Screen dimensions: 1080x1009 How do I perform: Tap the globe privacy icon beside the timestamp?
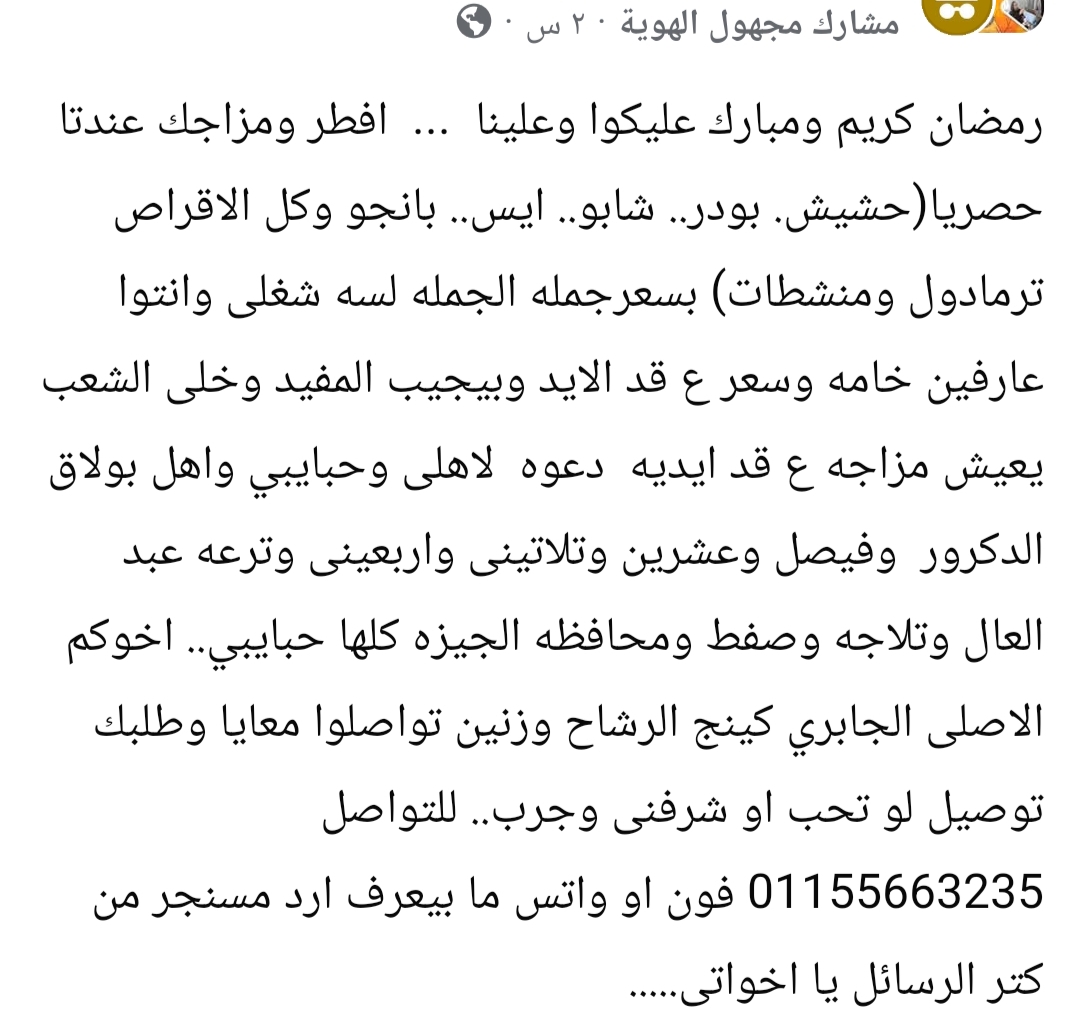pyautogui.click(x=473, y=22)
